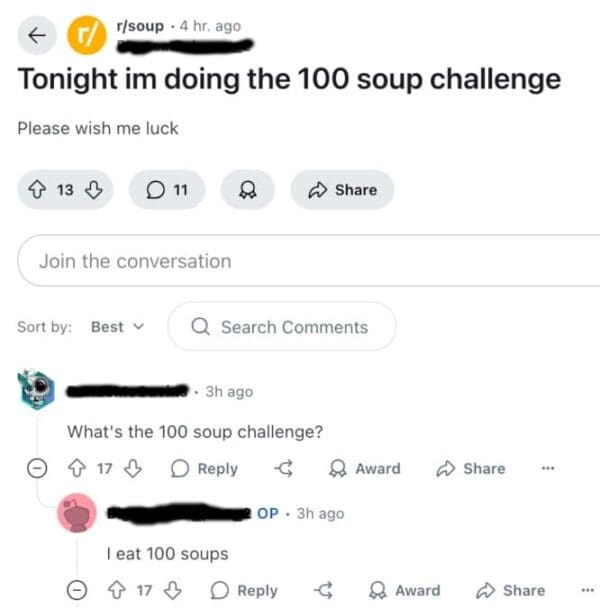Tap the Join the conversation field
Screen dimensions: 600x608
pyautogui.click(x=300, y=261)
